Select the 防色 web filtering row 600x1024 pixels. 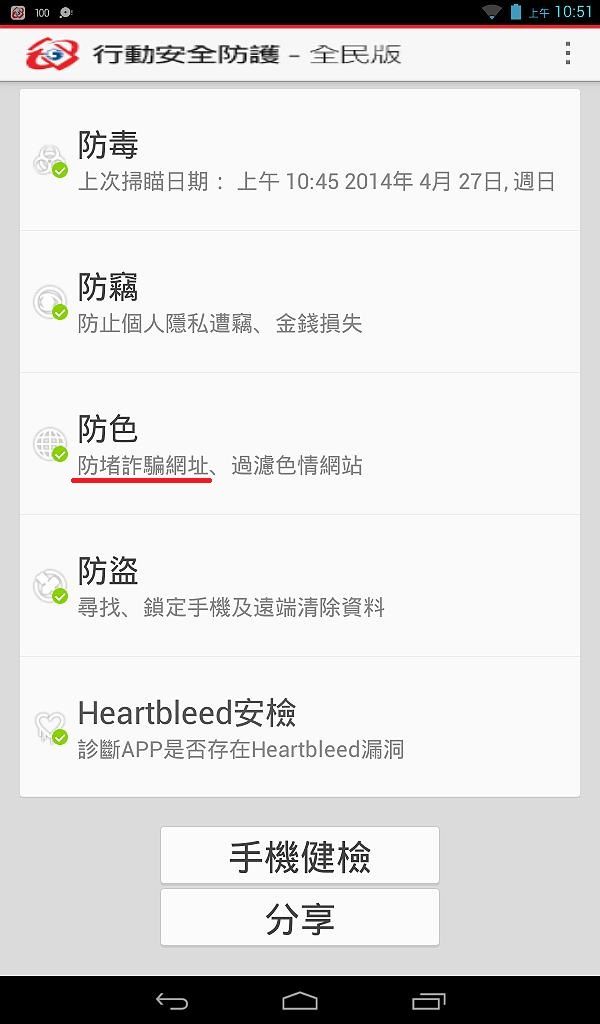300,444
